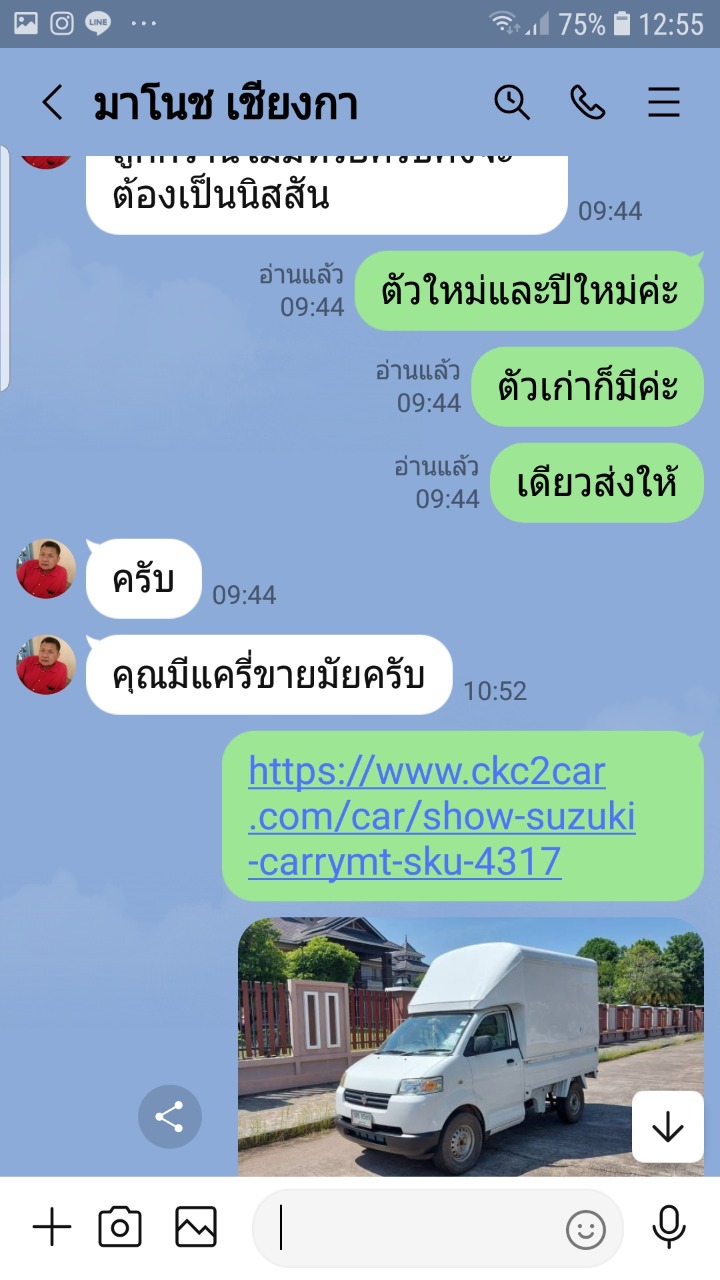
Task: Open the camera to take a photo
Action: 120,1227
